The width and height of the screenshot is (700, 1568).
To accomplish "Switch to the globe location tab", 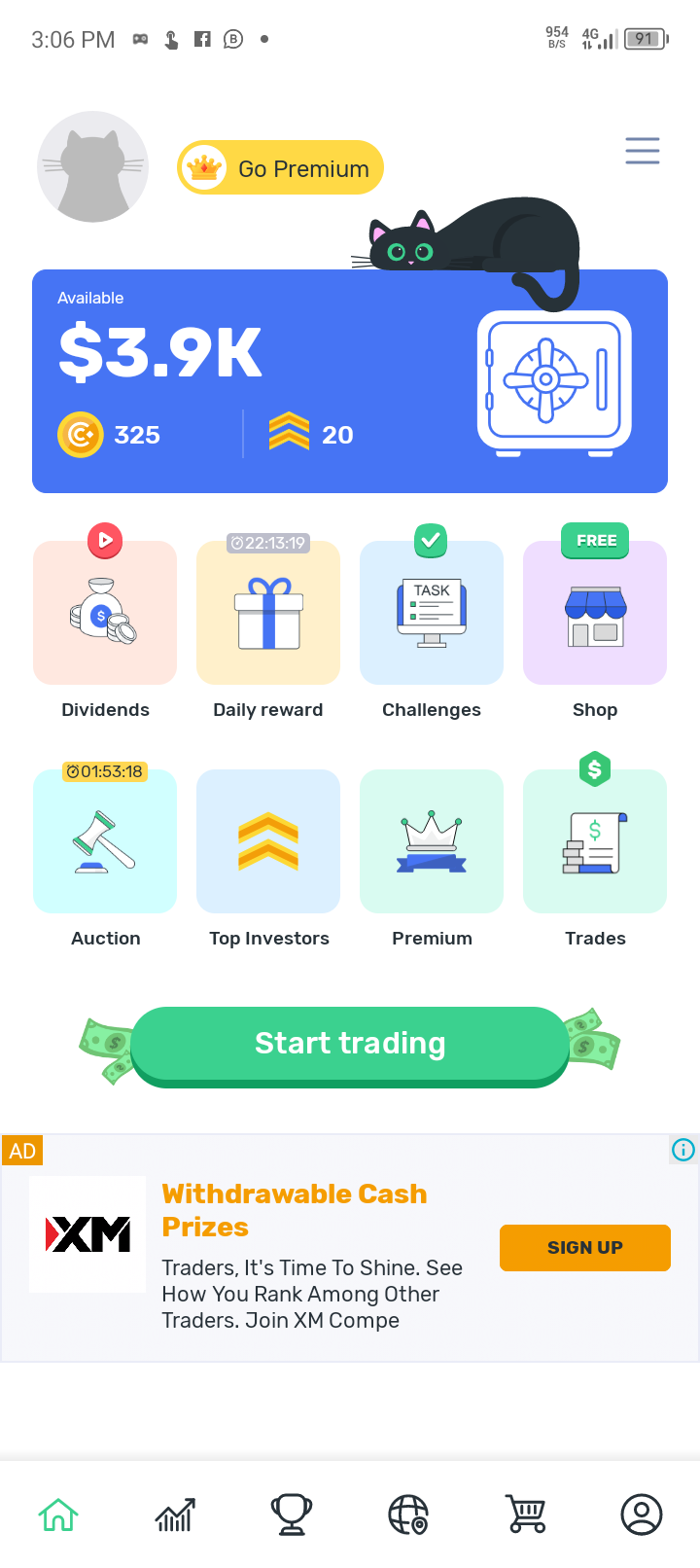I will click(x=408, y=1515).
